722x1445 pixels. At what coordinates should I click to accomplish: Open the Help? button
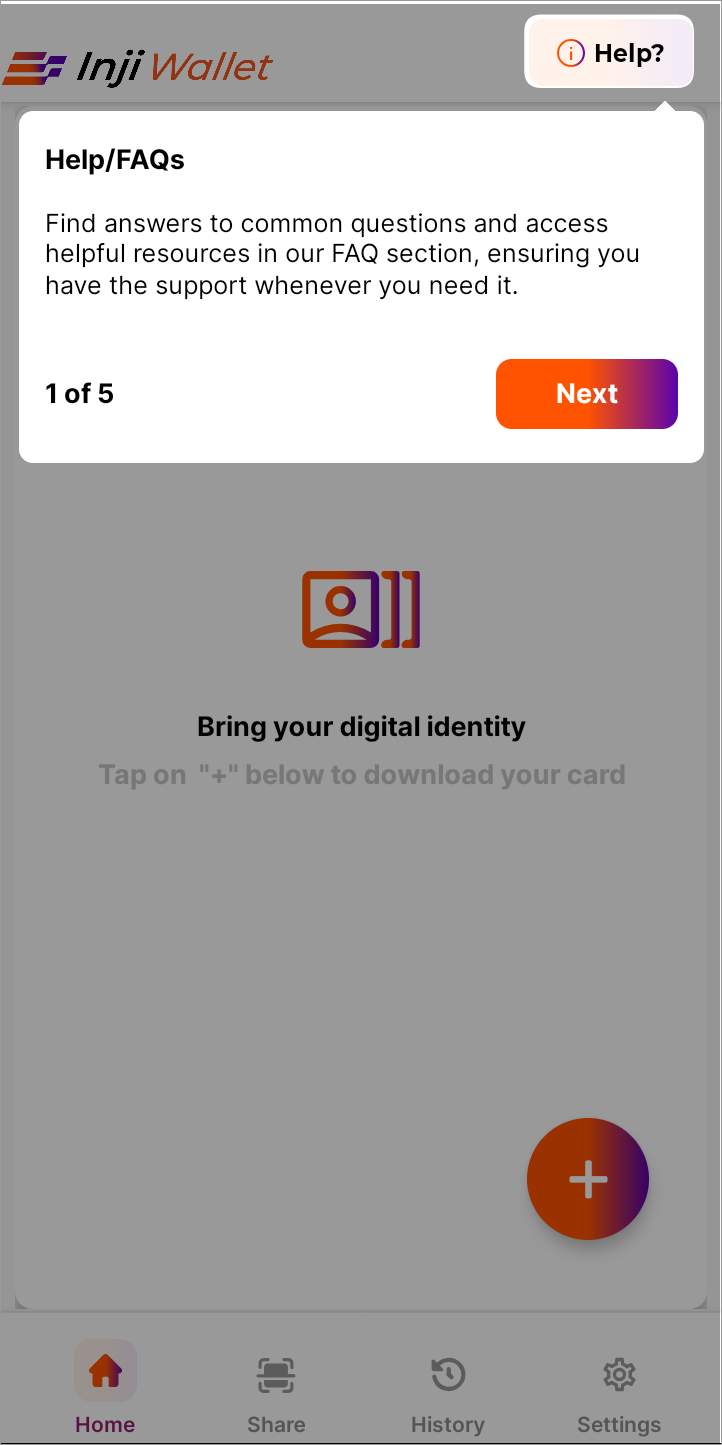609,53
